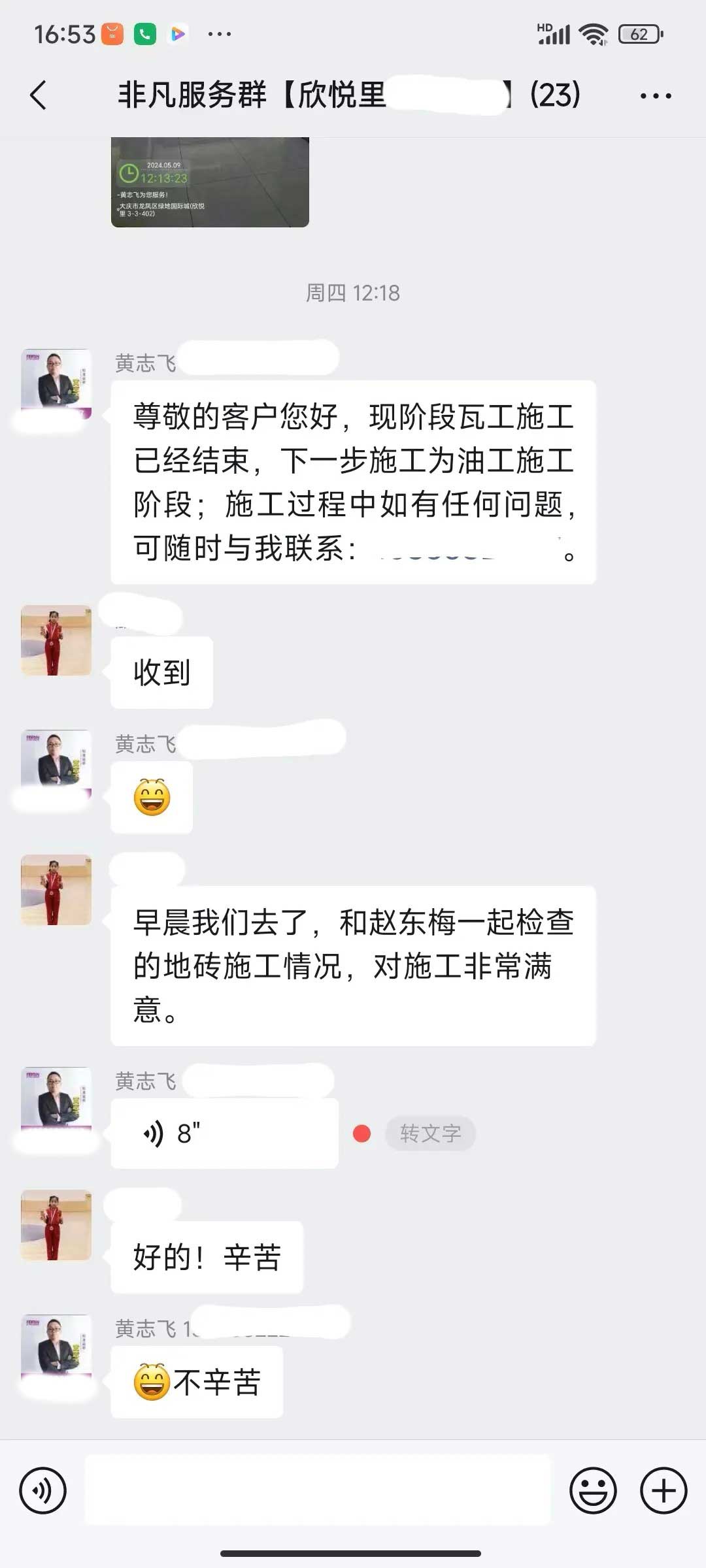The width and height of the screenshot is (706, 1568).
Task: View sender avatar beside 收到 message
Action: pyautogui.click(x=56, y=640)
